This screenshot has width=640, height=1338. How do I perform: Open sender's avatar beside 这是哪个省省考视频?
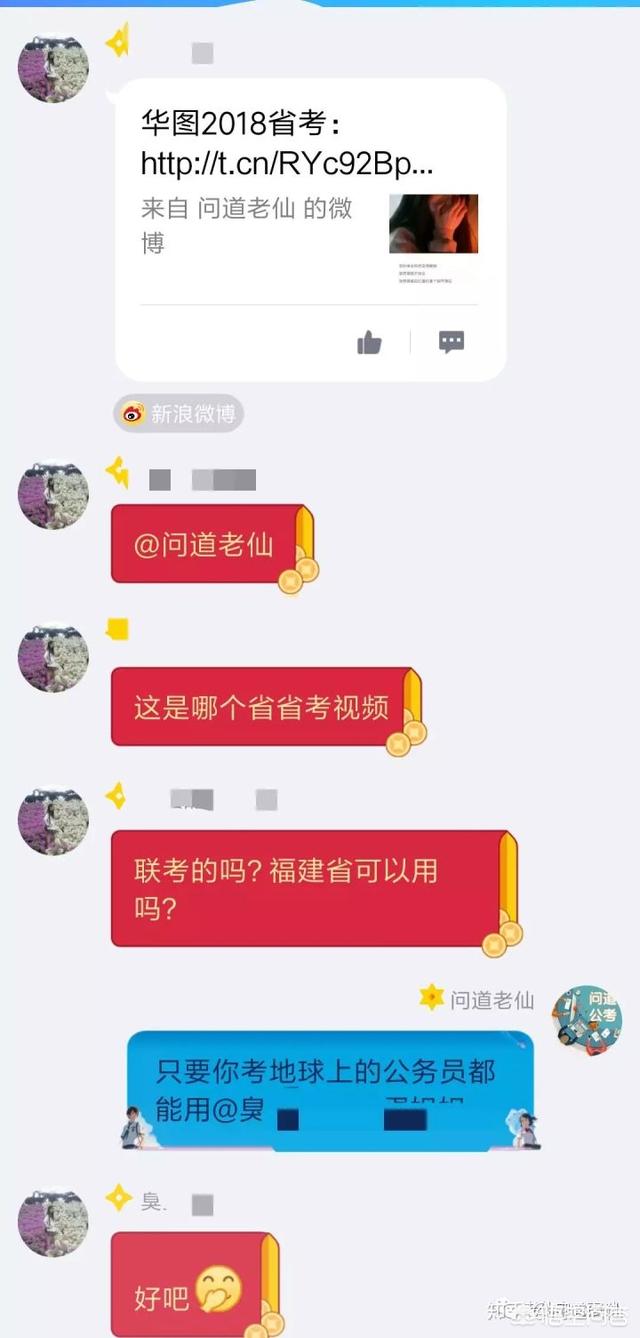click(53, 659)
